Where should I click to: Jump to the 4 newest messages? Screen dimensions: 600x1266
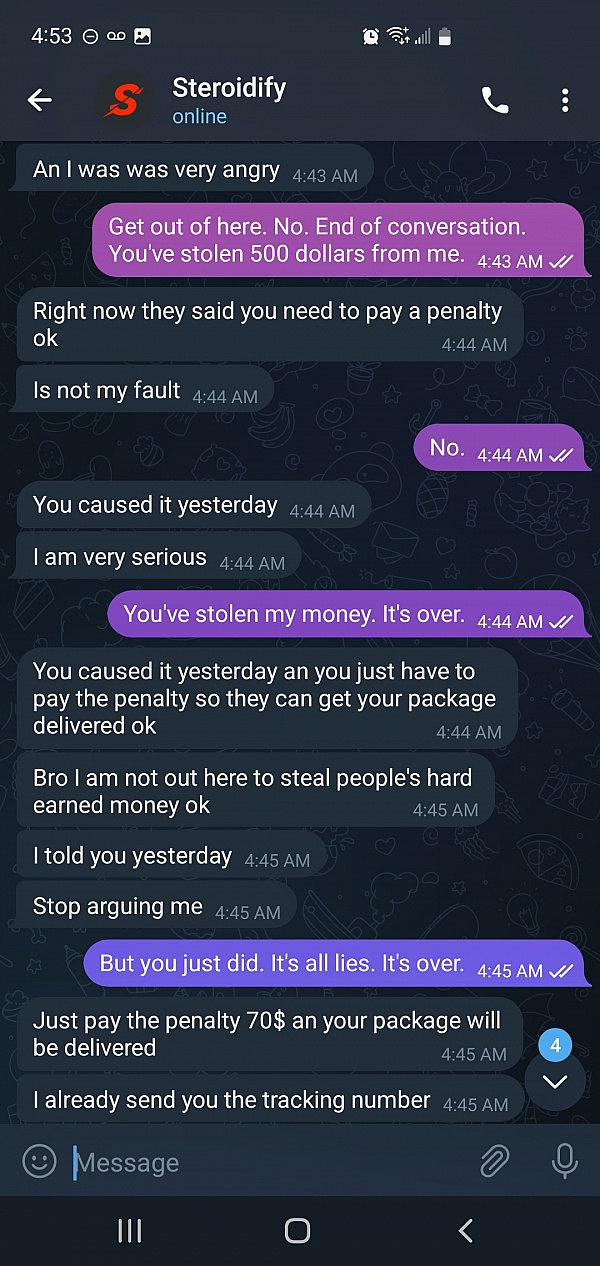(x=554, y=1081)
